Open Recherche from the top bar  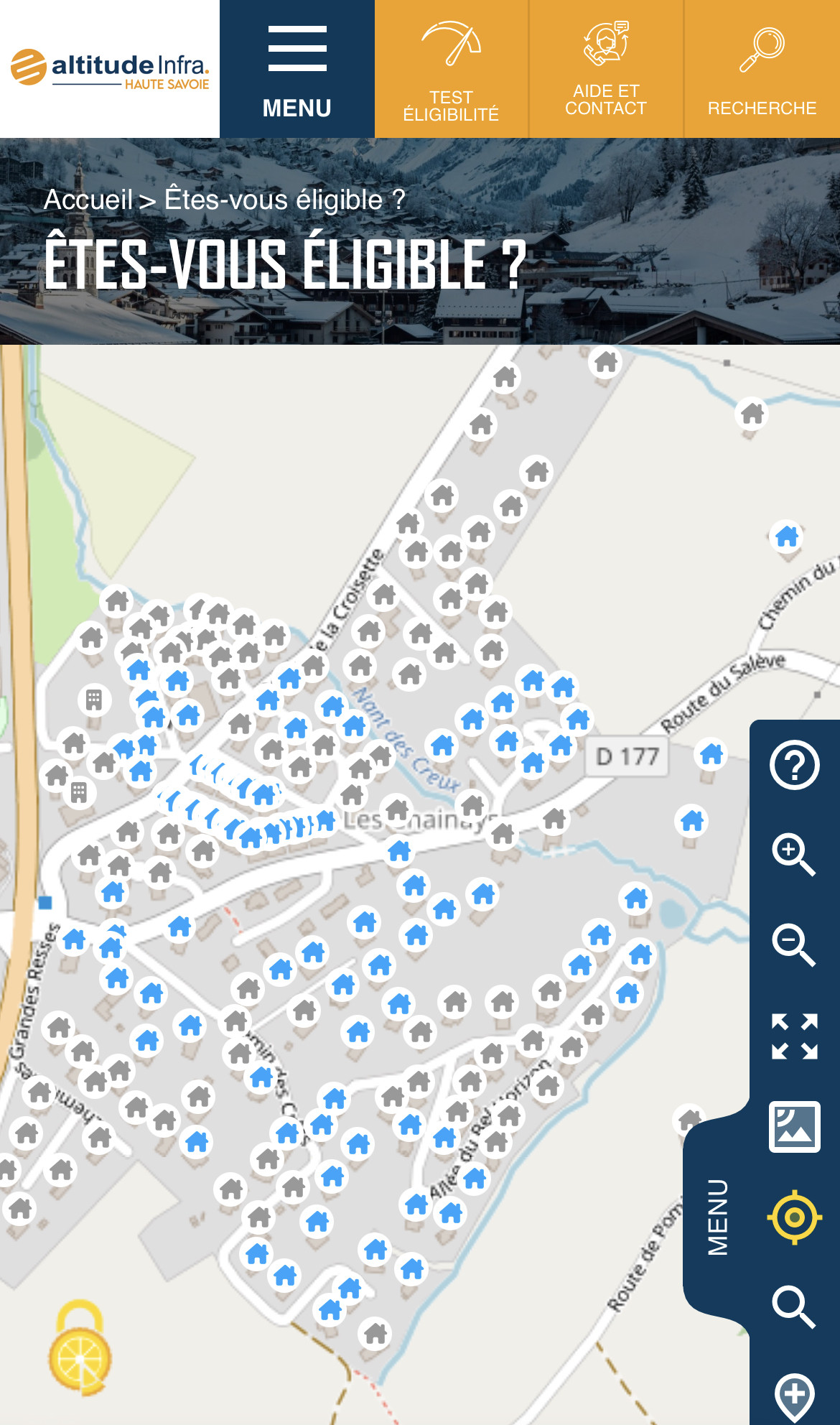pos(762,70)
